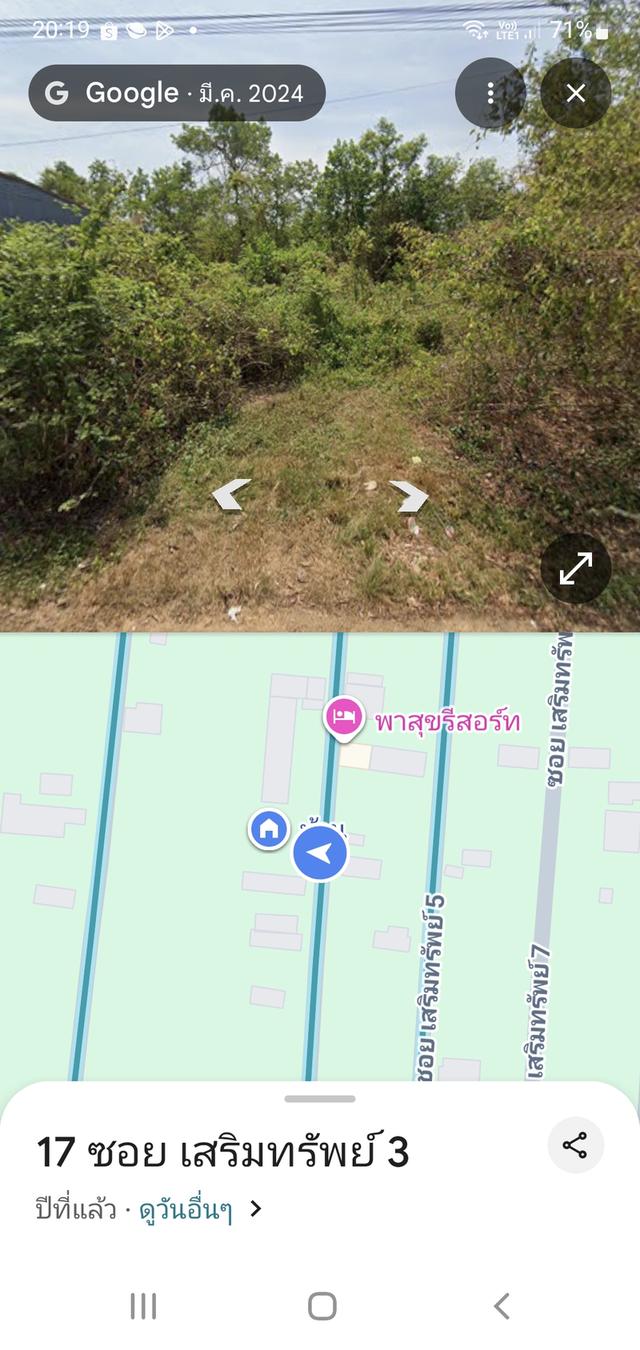Select the พาสุขรีสอร์ท hotel pin
Screen dimensions: 640x1350
[344, 717]
